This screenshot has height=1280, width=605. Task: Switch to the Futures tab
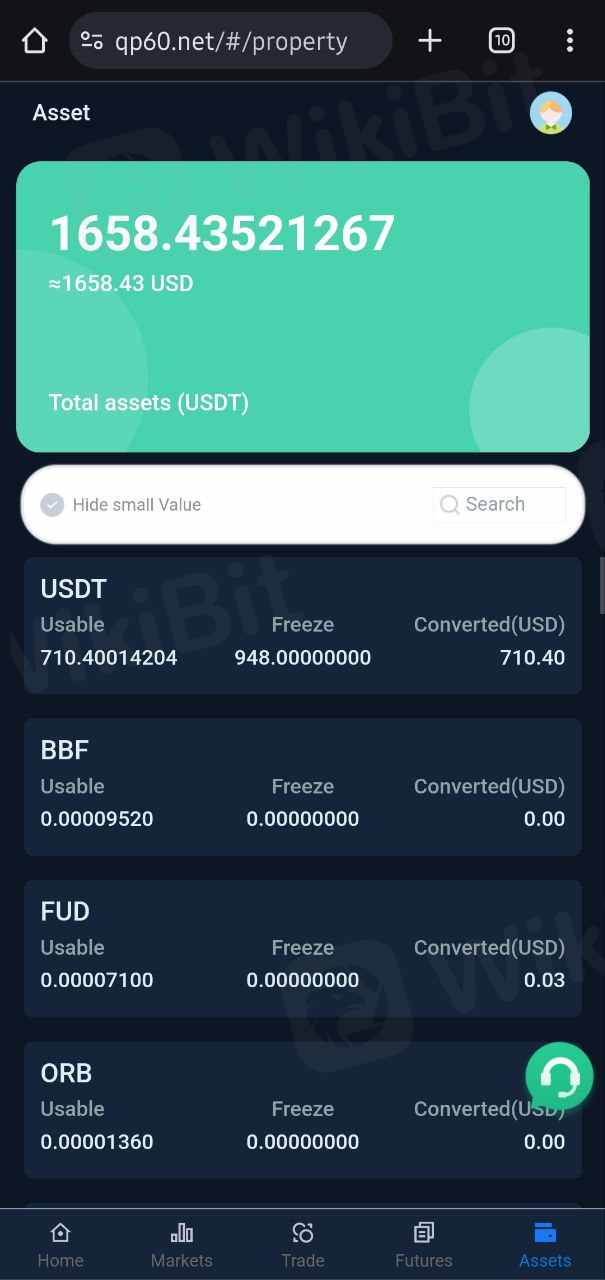point(424,1244)
